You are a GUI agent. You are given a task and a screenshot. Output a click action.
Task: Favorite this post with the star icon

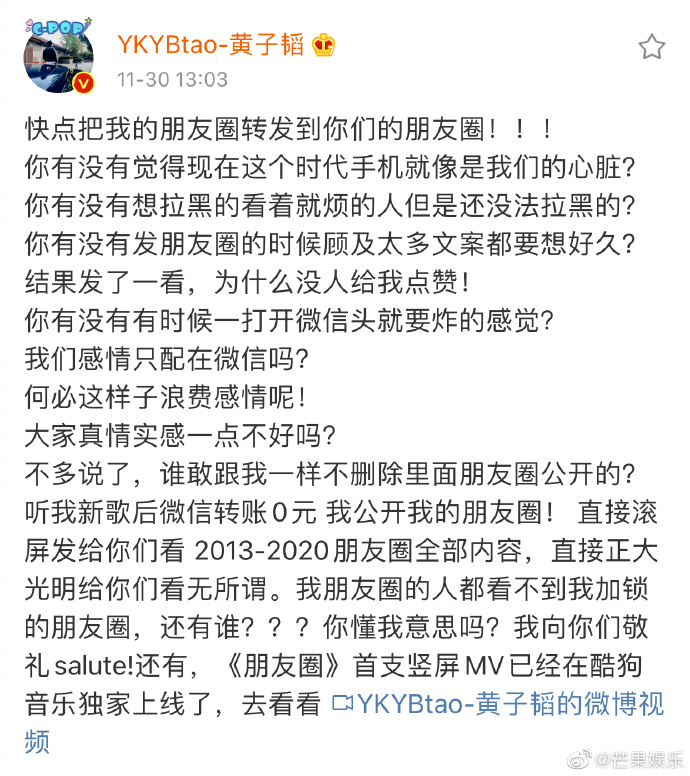tap(651, 46)
